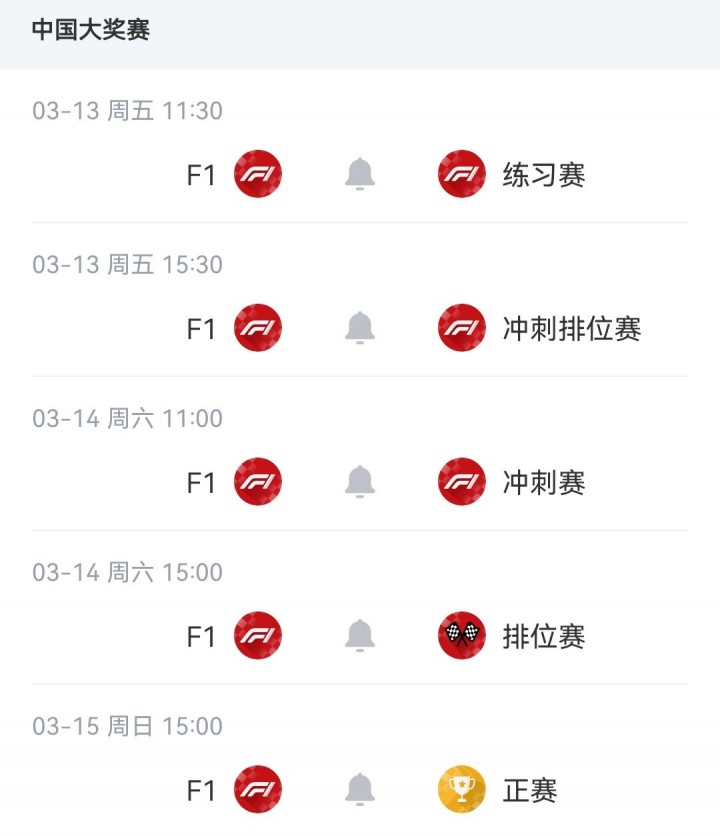Enable the reminder bell for 冲刺排位赛
Viewport: 720px width, 836px height.
[360, 328]
